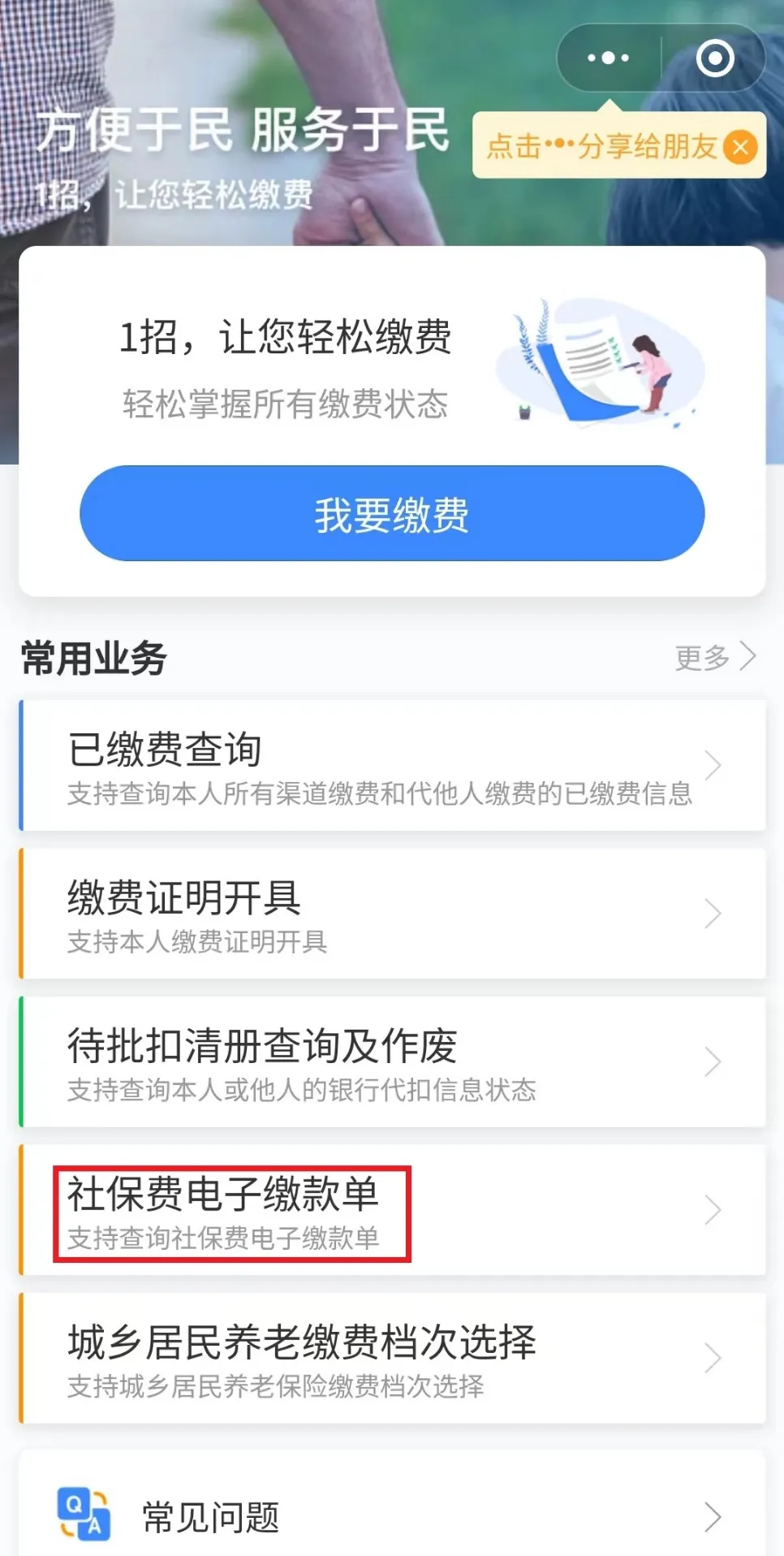Open 已缴费查询
Image resolution: width=784 pixels, height=1556 pixels.
(392, 765)
